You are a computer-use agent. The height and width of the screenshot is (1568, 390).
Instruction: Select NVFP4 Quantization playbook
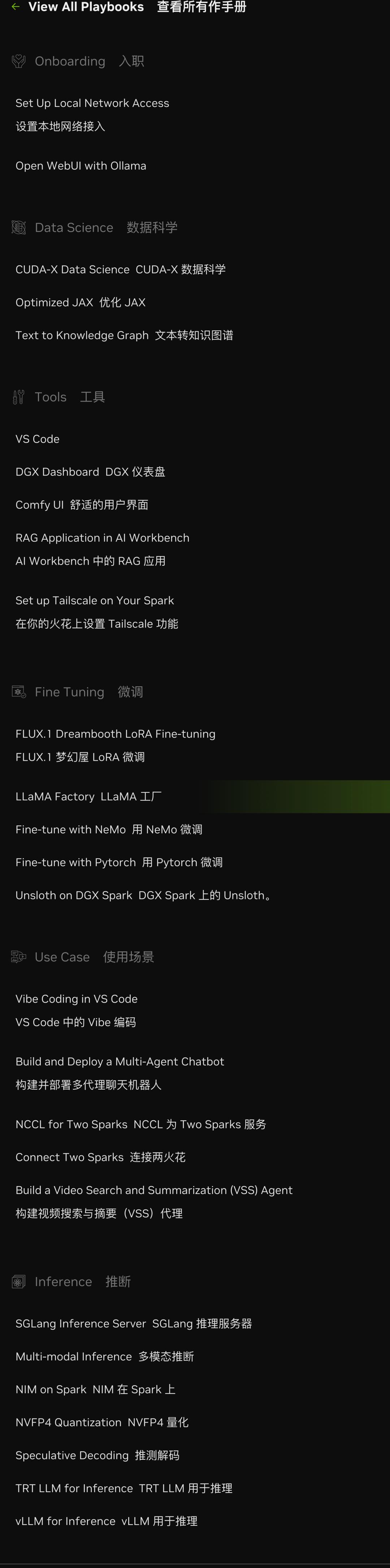(68, 1423)
